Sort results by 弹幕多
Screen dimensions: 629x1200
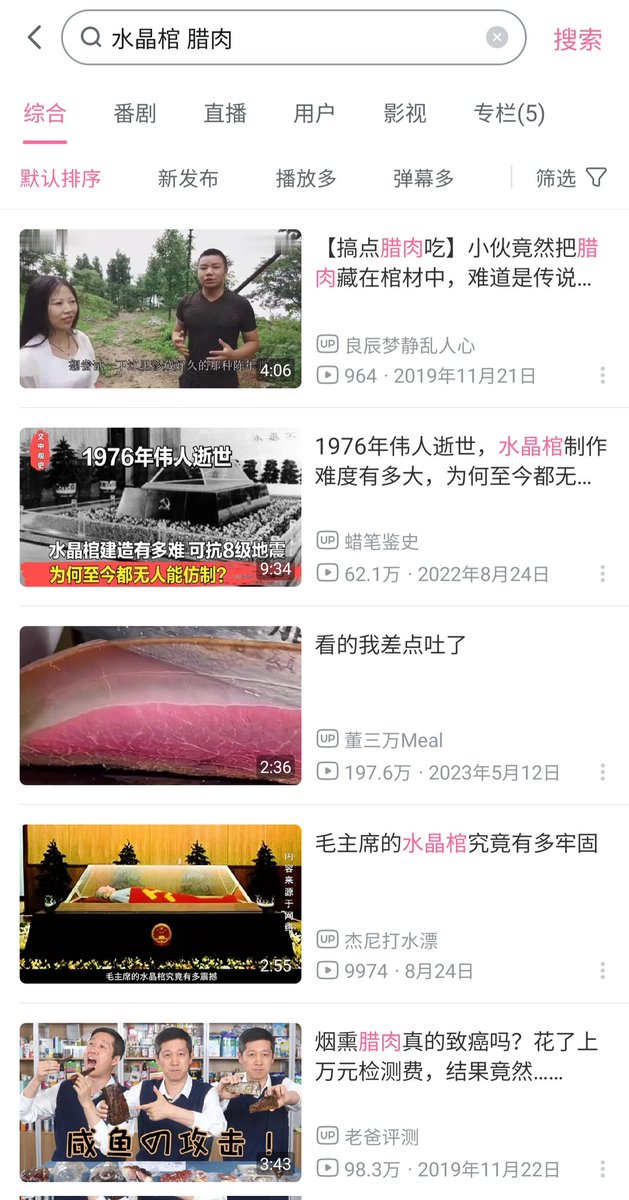pos(424,178)
